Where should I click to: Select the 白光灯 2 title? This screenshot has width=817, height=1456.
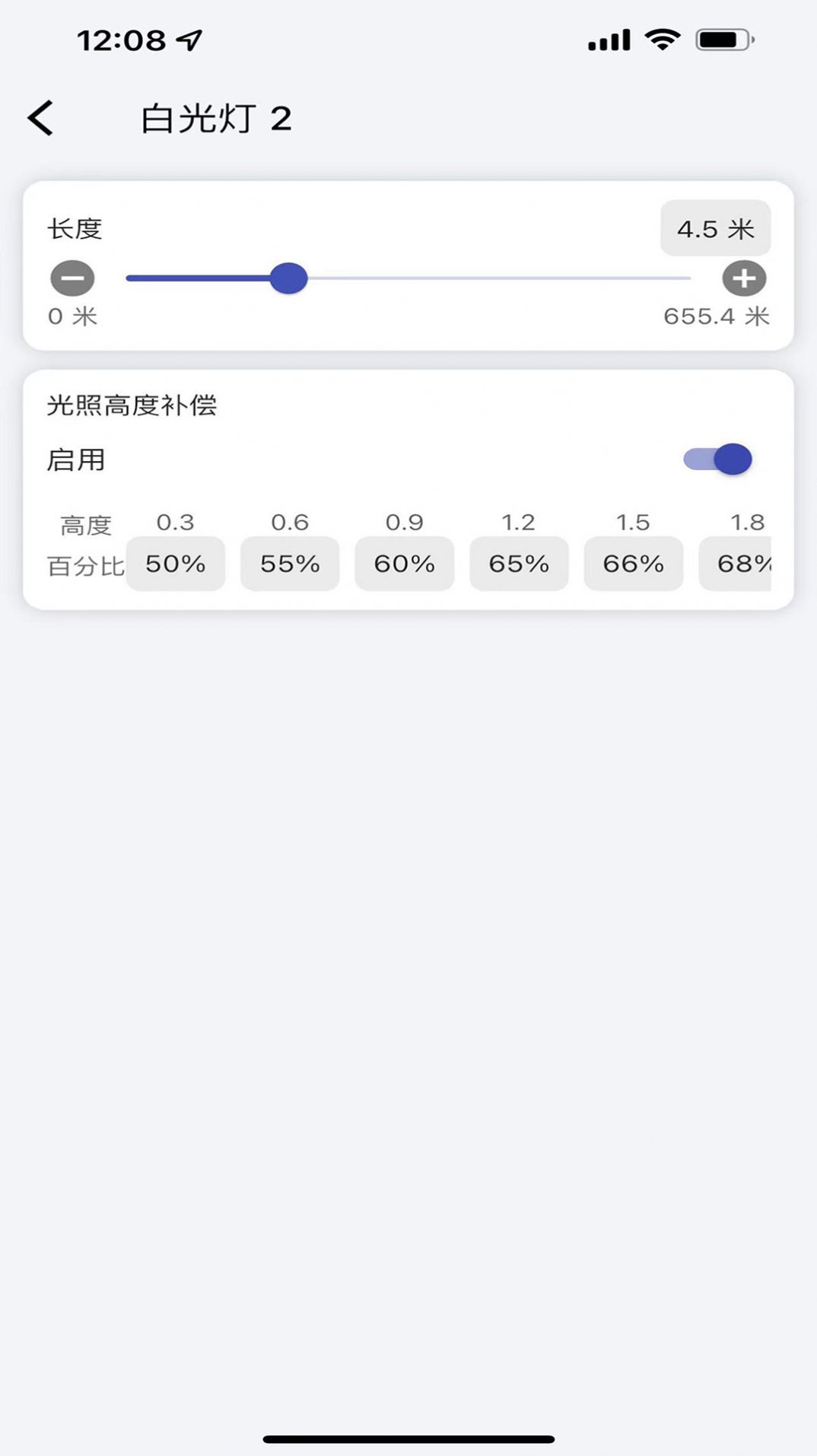216,119
